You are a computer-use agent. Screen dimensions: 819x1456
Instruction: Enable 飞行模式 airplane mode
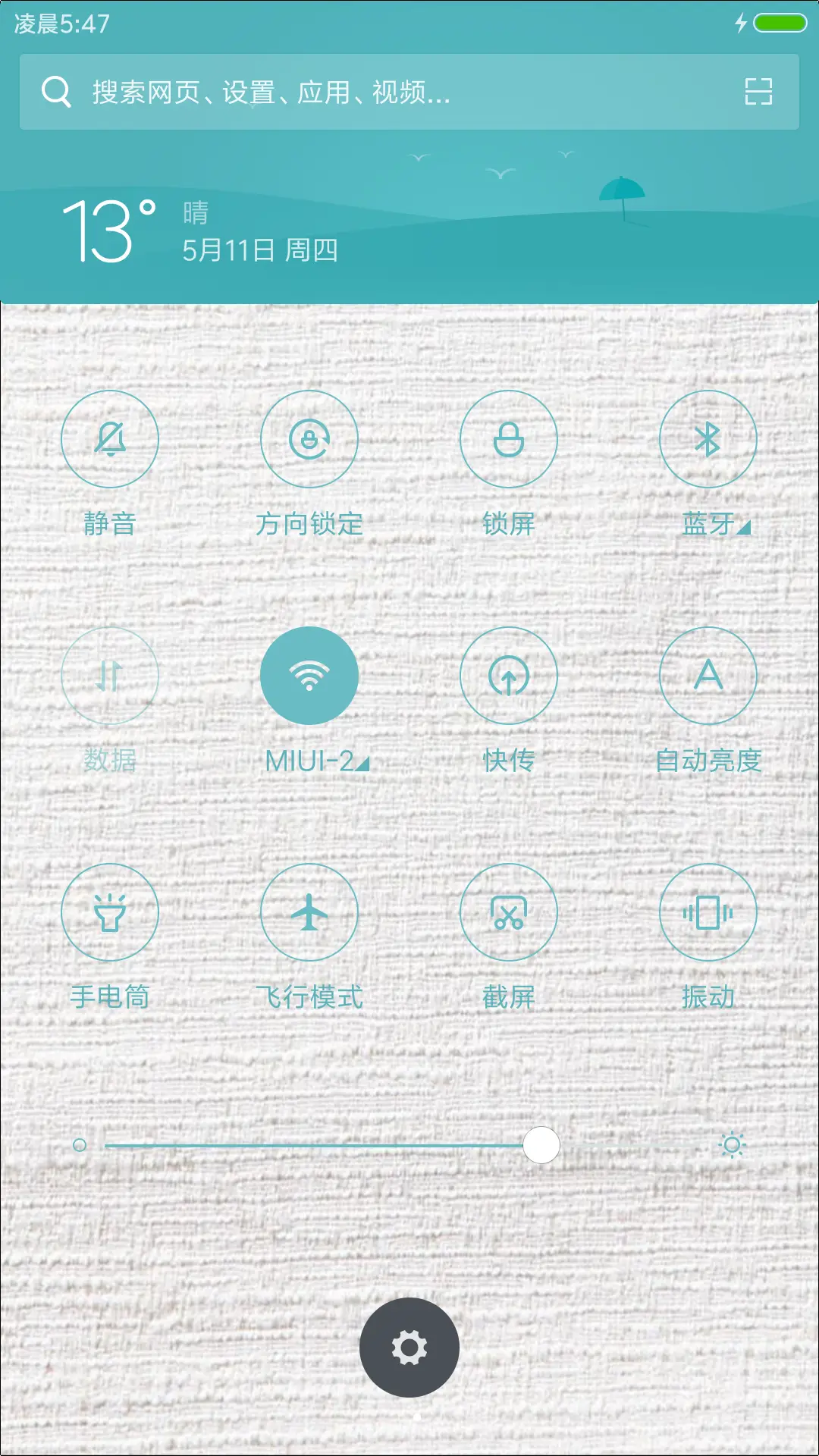309,912
